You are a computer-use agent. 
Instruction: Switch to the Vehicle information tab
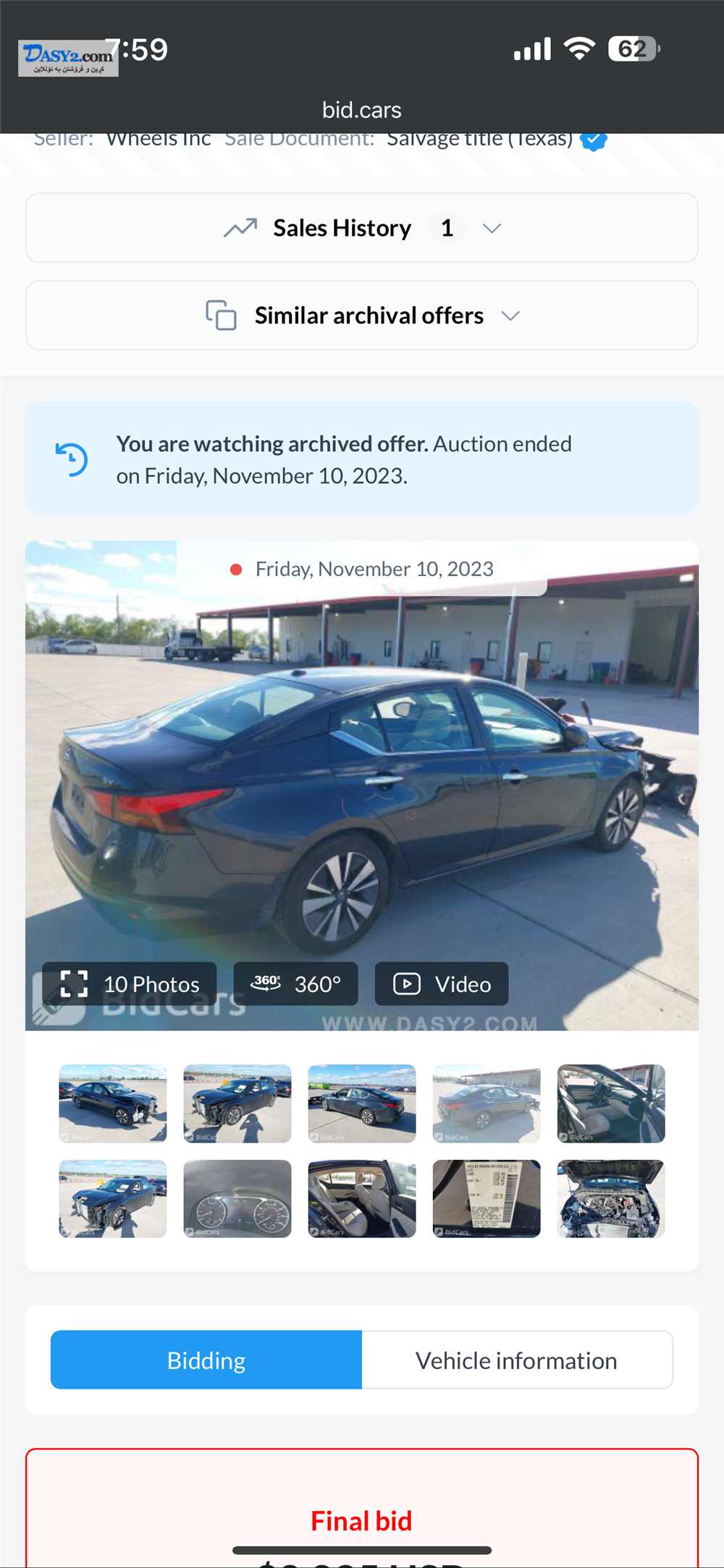click(x=517, y=1360)
